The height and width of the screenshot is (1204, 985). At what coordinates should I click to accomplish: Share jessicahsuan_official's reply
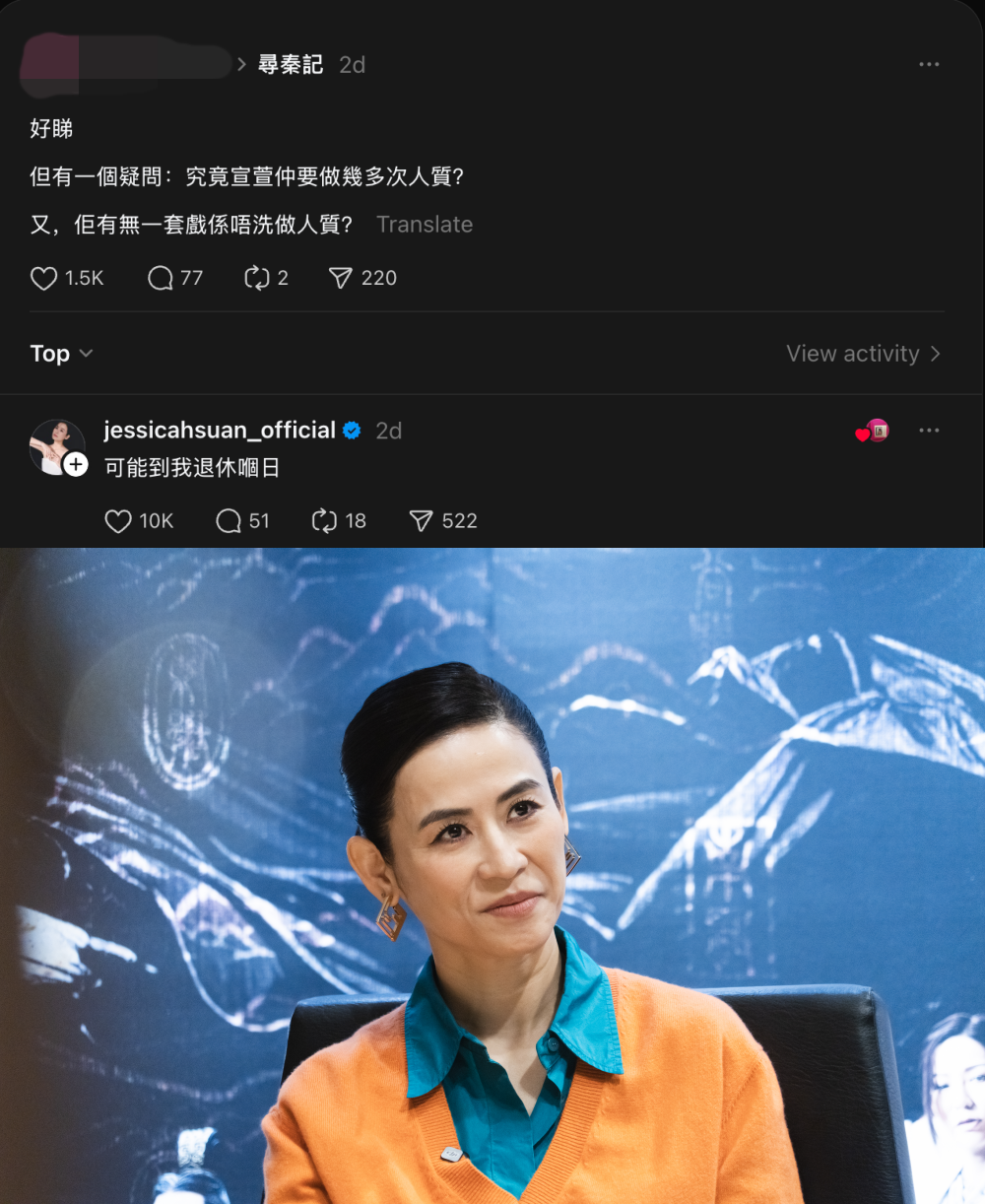coord(421,520)
